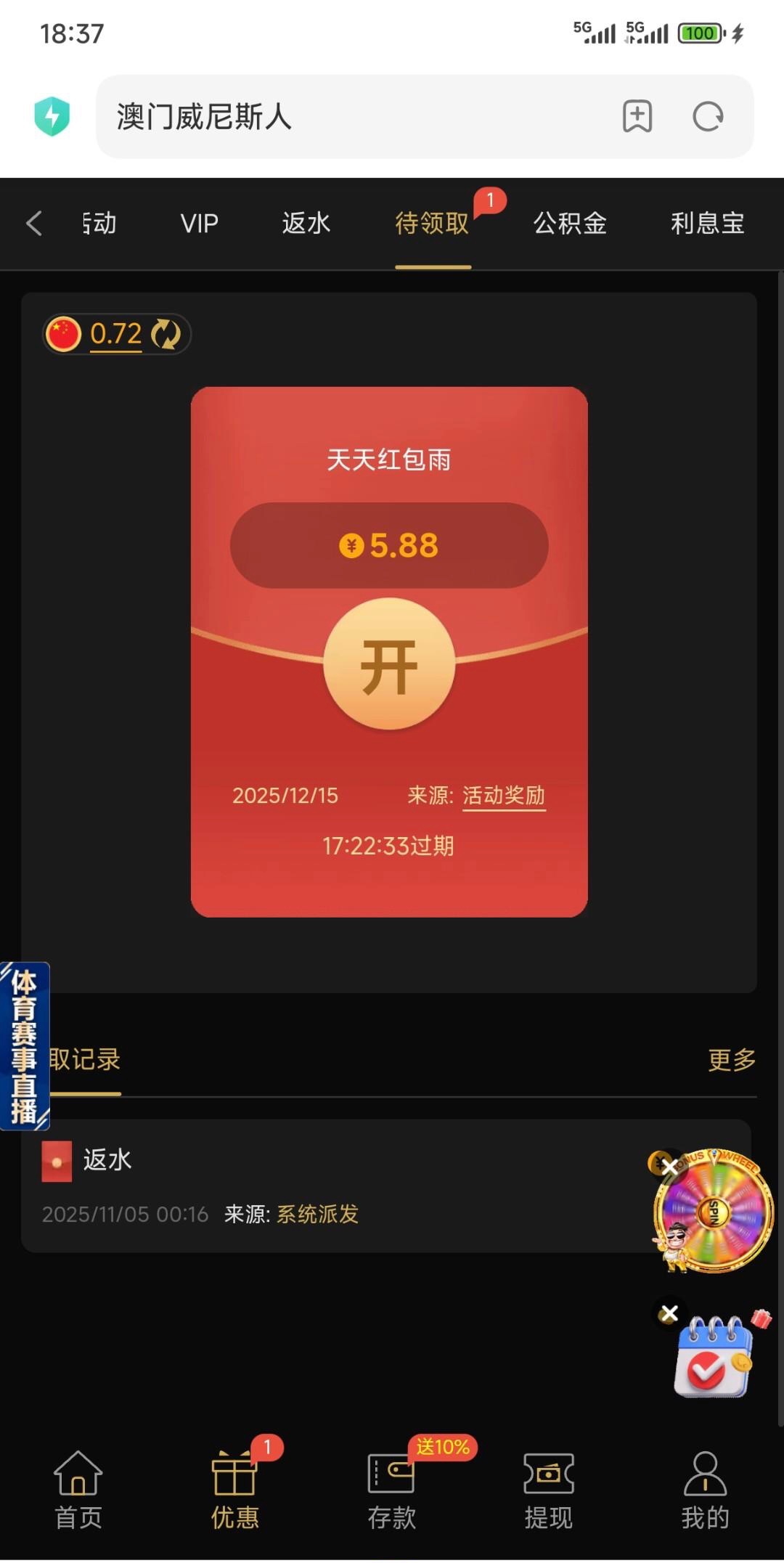784x1563 pixels.
Task: Go back using the left arrow
Action: 34,223
